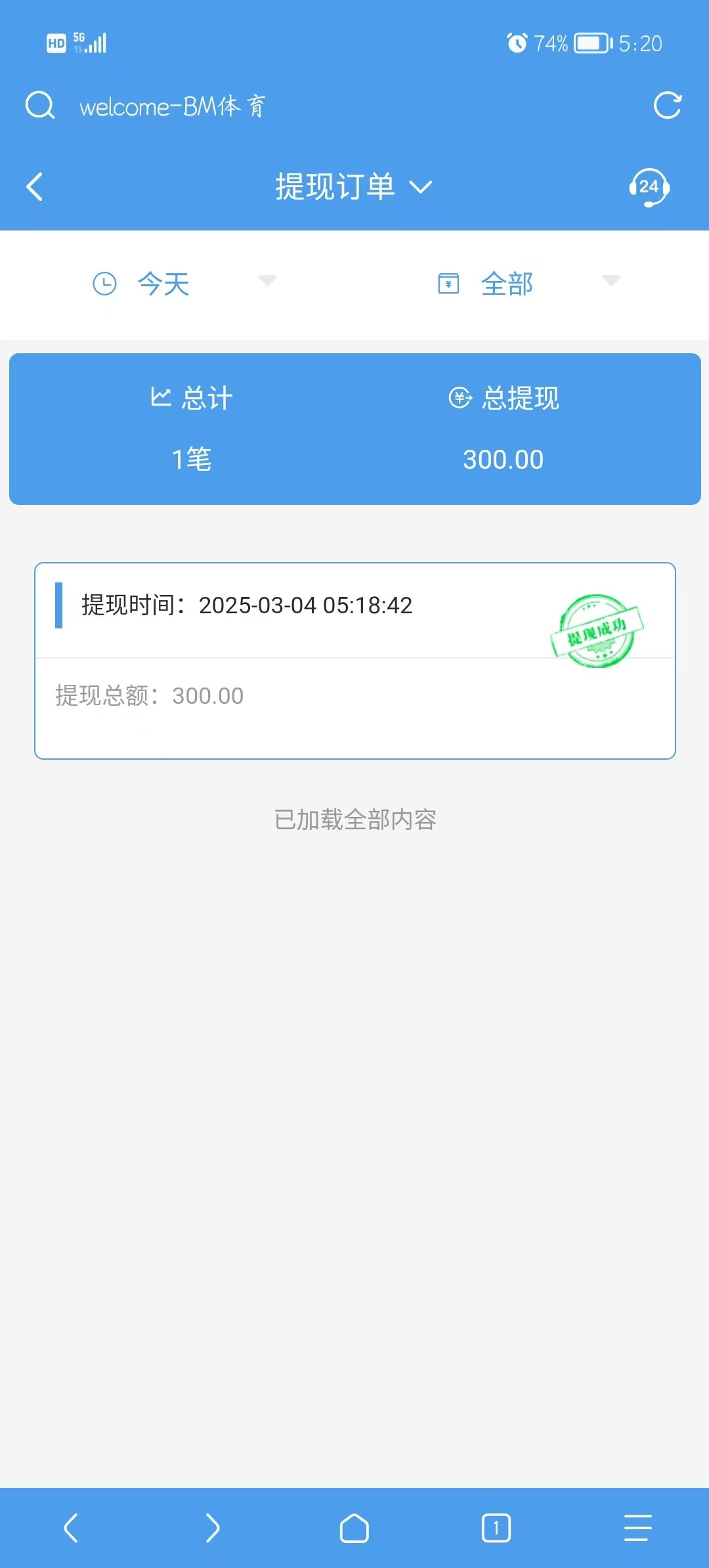The width and height of the screenshot is (709, 1568).
Task: Open the 今天 date filter dropdown
Action: pos(184,284)
